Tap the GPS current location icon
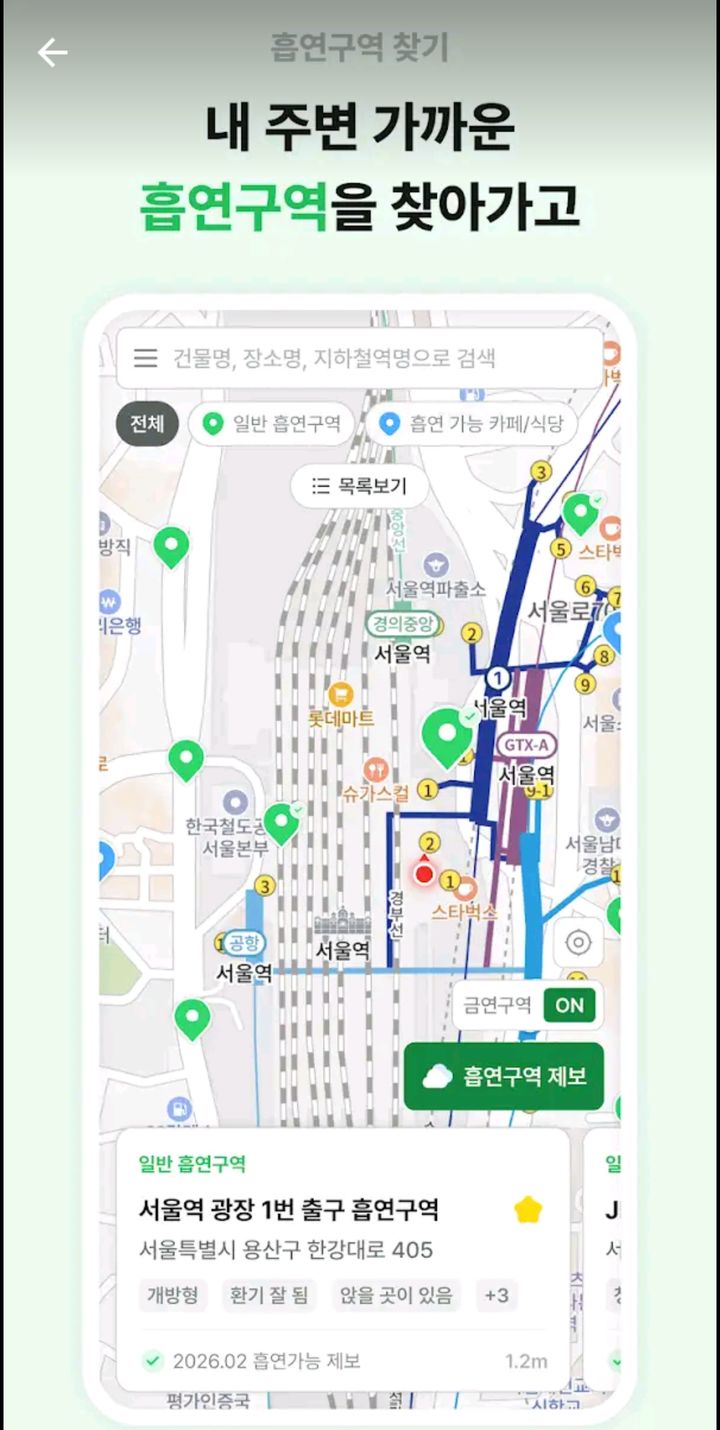The width and height of the screenshot is (720, 1430). pyautogui.click(x=580, y=942)
